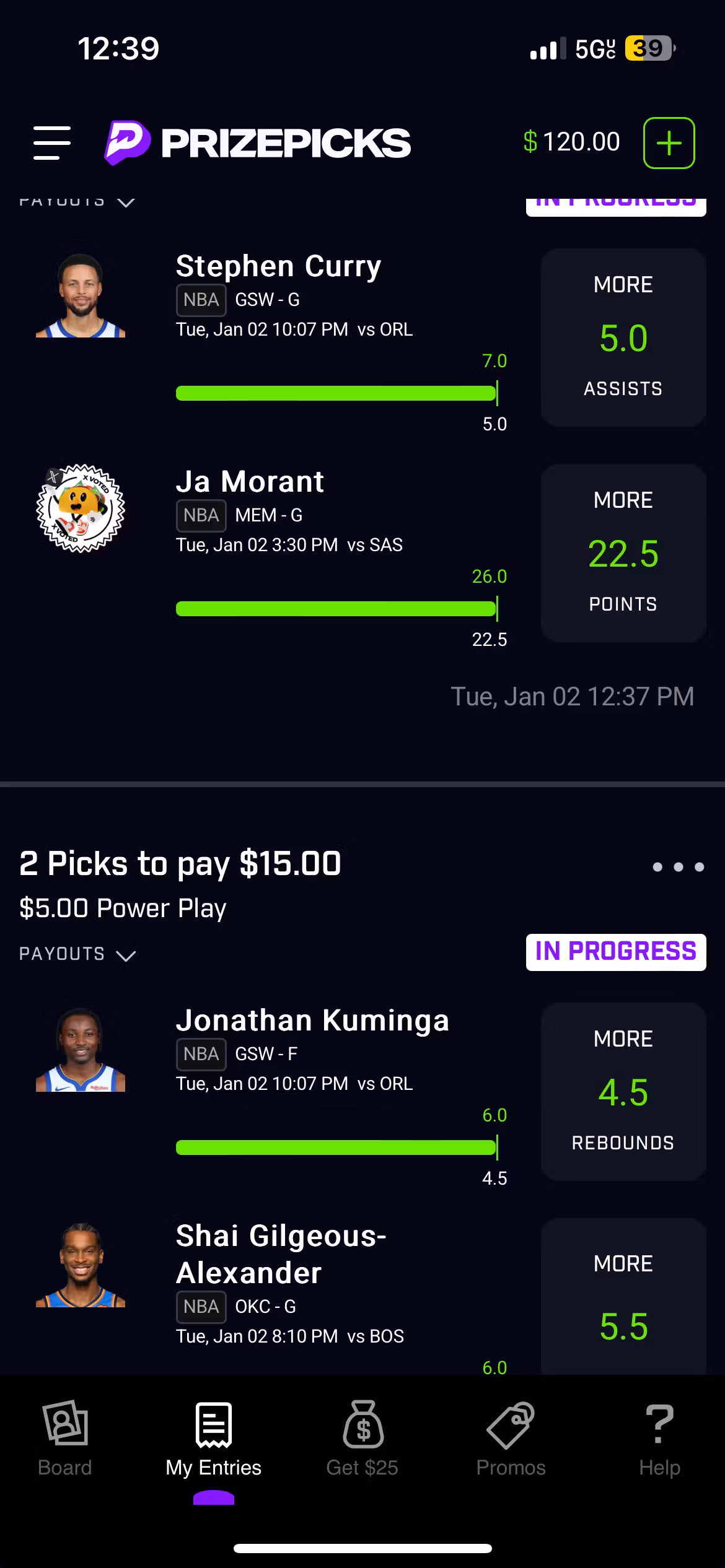Select the My Entries tab
The image size is (725, 1568).
tap(214, 1439)
